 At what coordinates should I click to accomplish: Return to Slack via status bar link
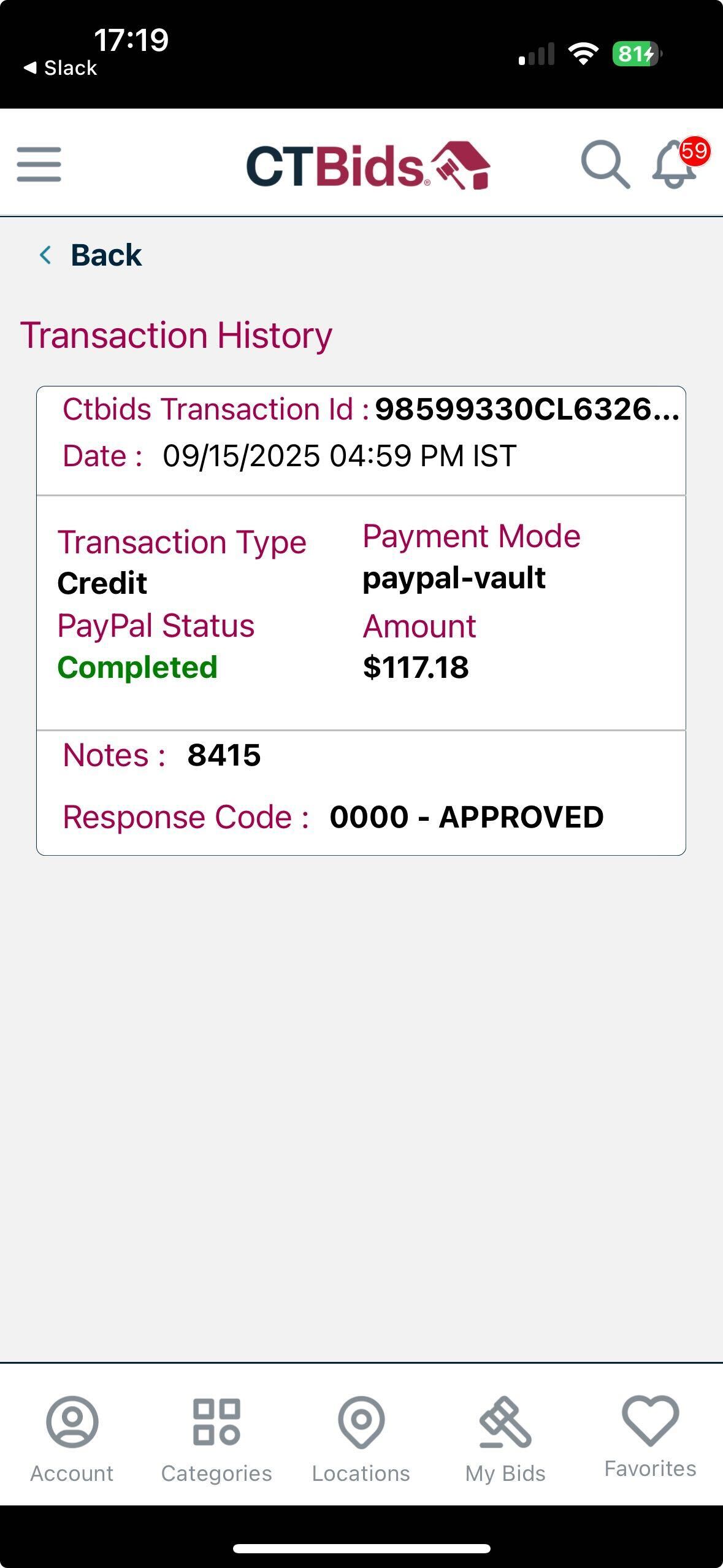point(60,68)
